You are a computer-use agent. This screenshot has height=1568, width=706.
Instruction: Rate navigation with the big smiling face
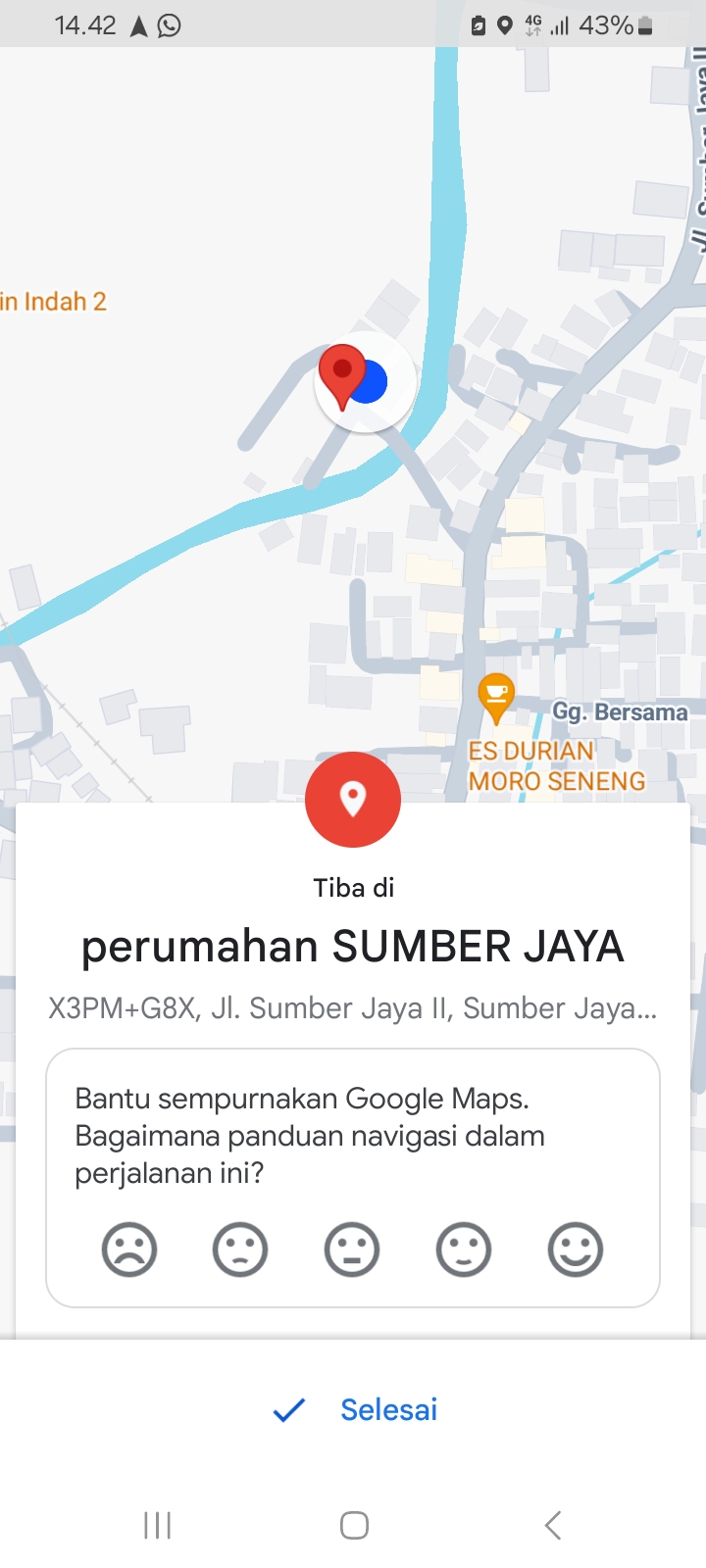576,1249
